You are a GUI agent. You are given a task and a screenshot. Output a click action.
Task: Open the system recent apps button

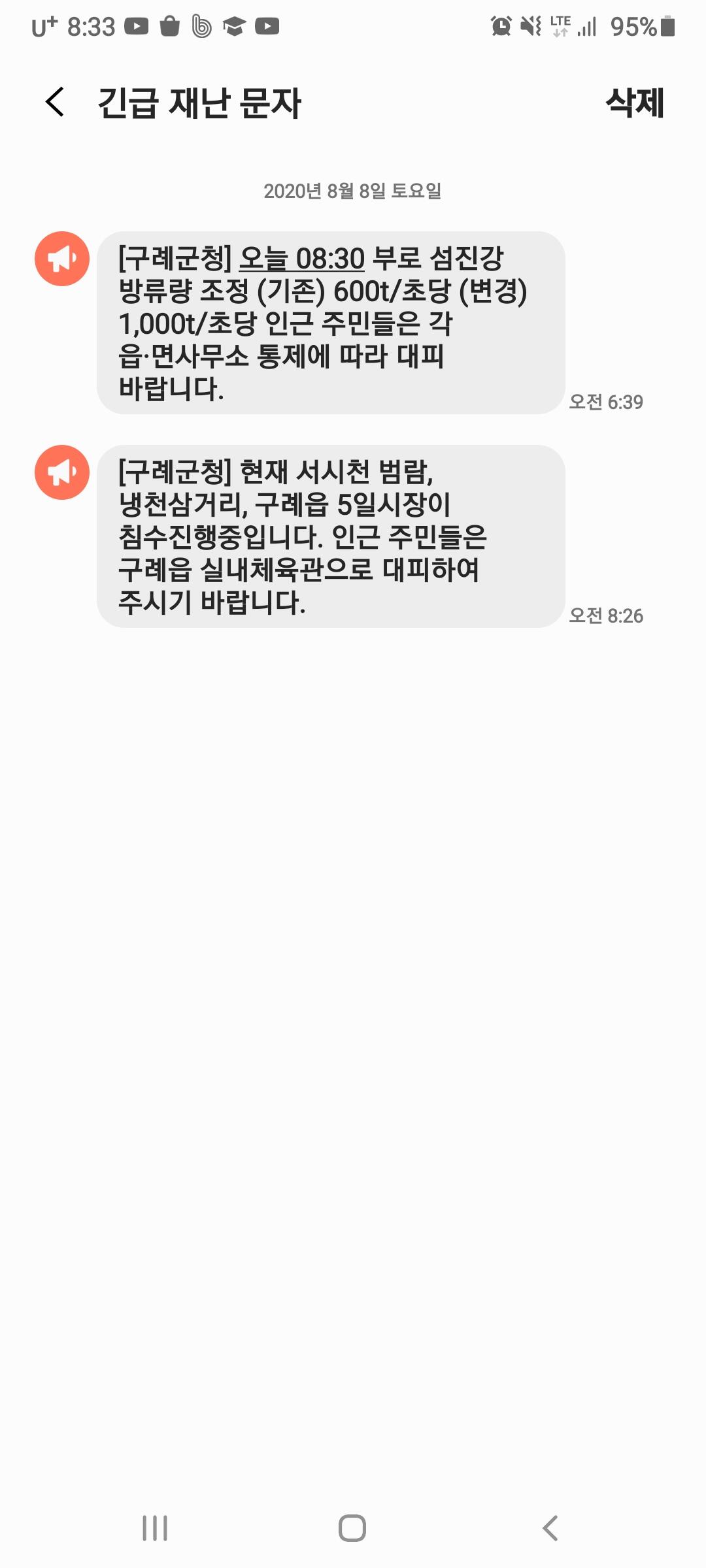coord(155,1528)
